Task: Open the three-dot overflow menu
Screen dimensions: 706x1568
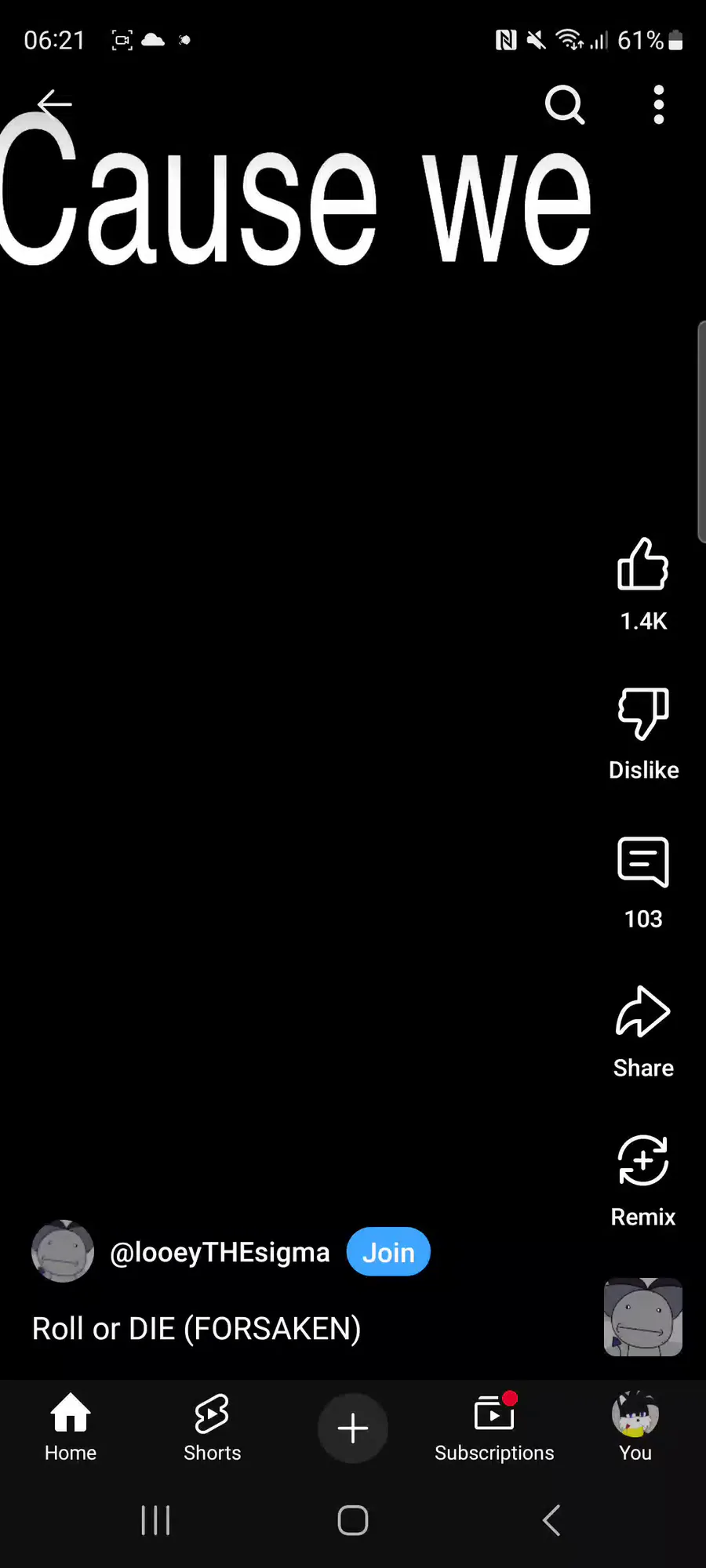Action: pos(659,104)
